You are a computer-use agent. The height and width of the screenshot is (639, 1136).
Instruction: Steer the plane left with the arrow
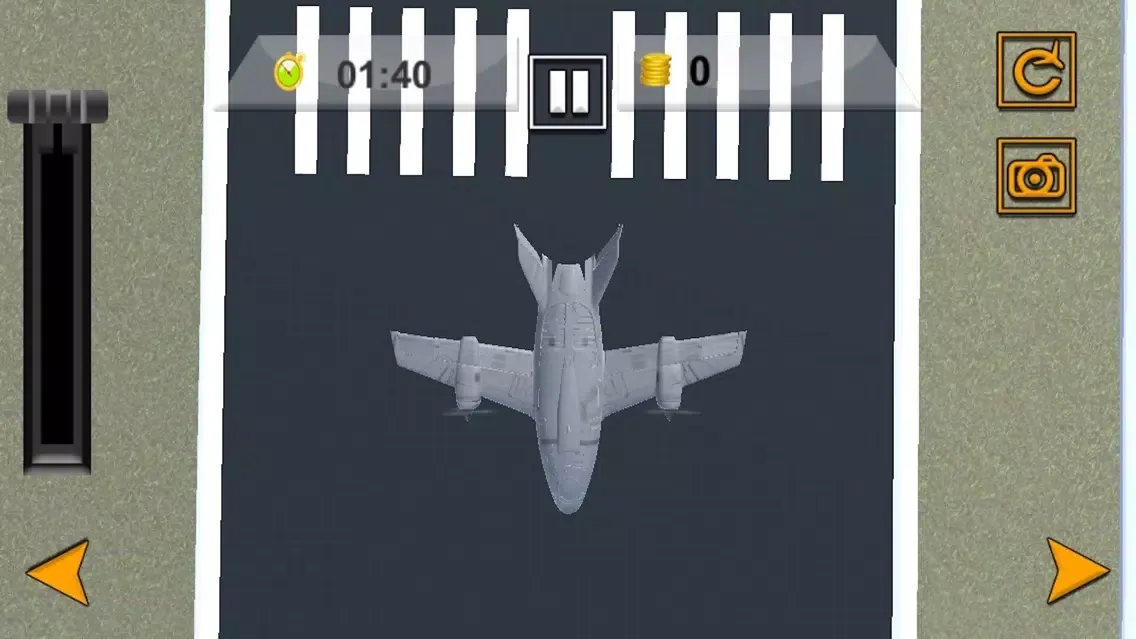58,572
